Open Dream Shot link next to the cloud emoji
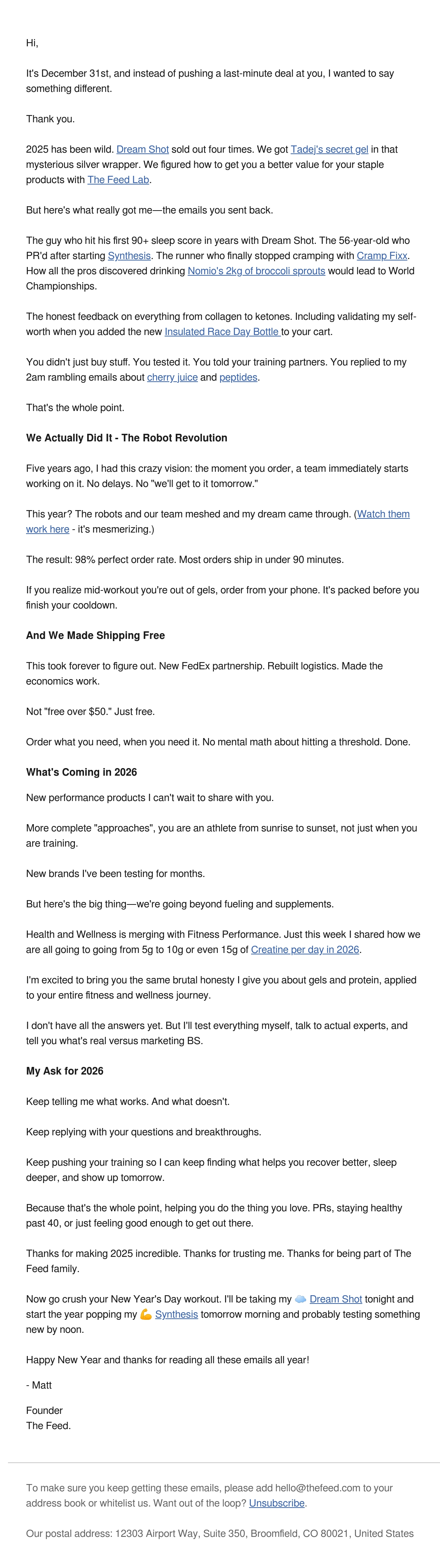 pos(336,1299)
